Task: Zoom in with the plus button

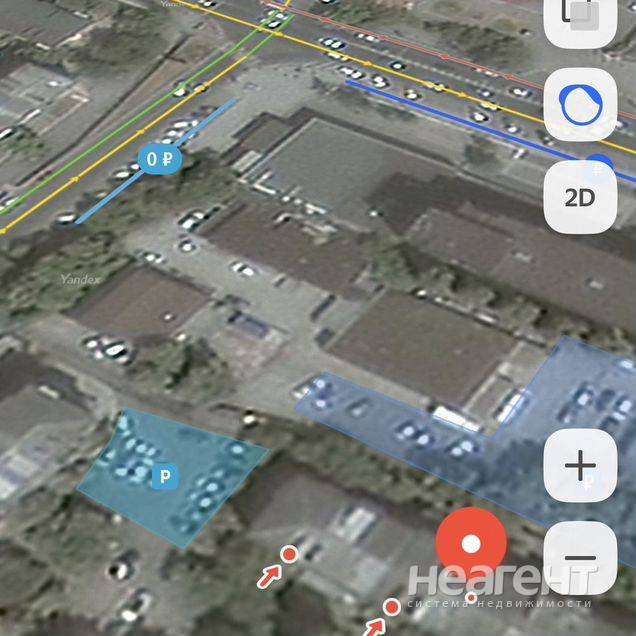Action: [580, 466]
